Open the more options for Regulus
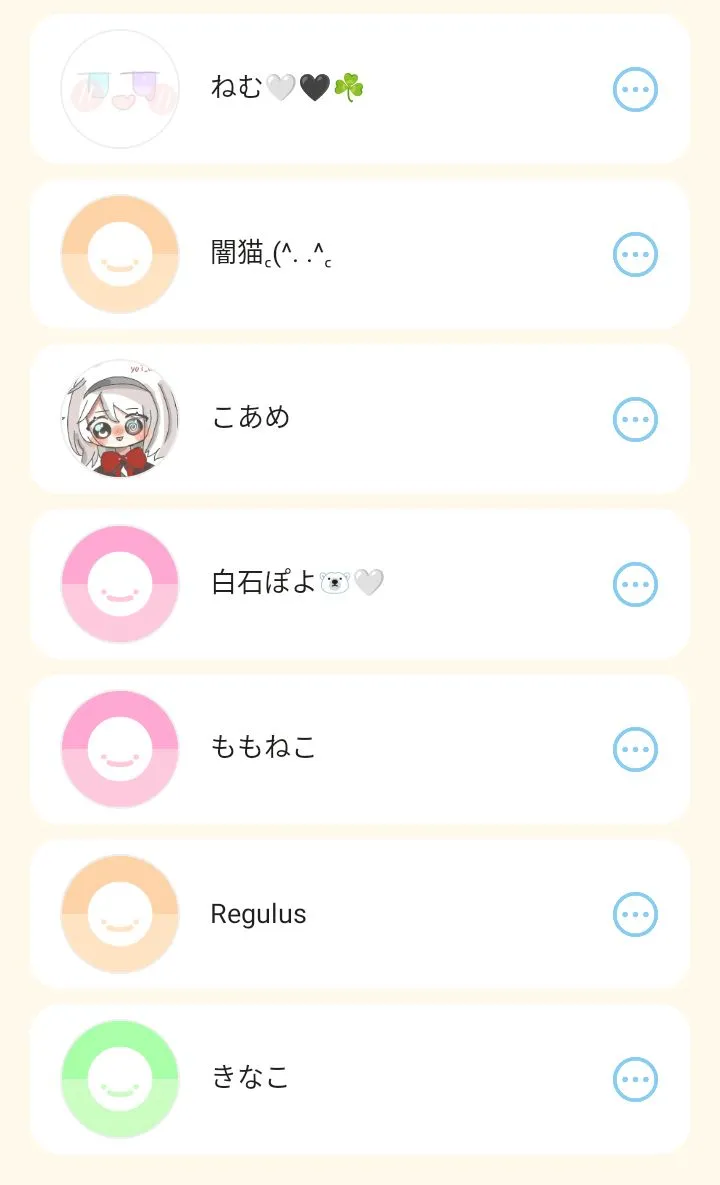The height and width of the screenshot is (1185, 720). 635,914
